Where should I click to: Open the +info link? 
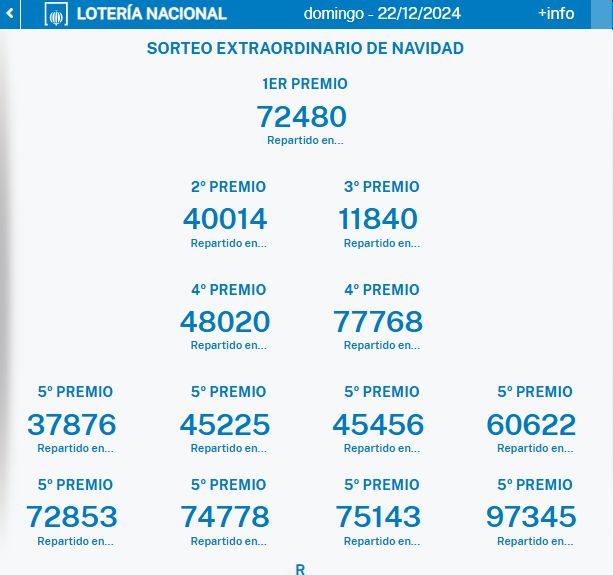pyautogui.click(x=555, y=14)
